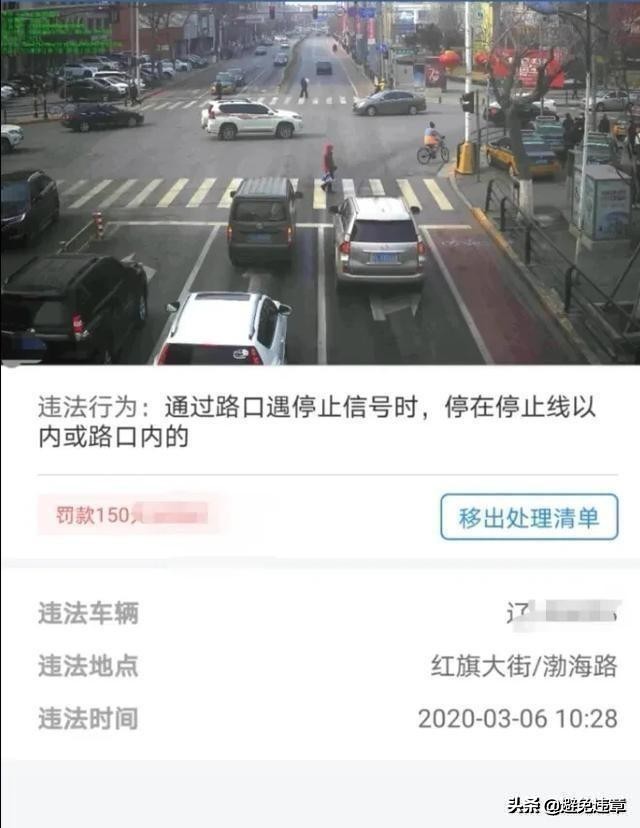Tap the 移出处理清单 button
This screenshot has width=640, height=828.
tap(529, 517)
